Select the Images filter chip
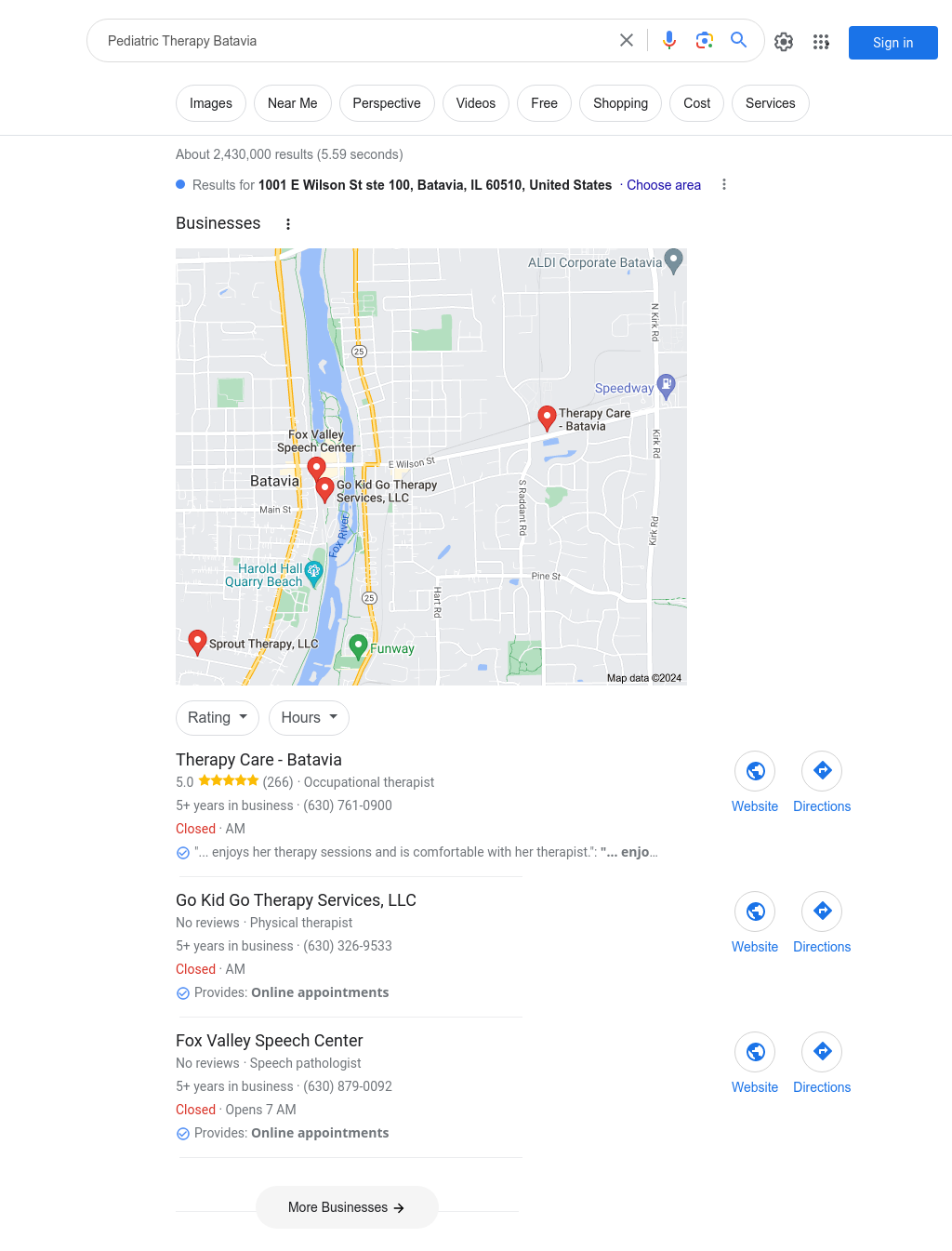The image size is (952, 1251). point(211,103)
